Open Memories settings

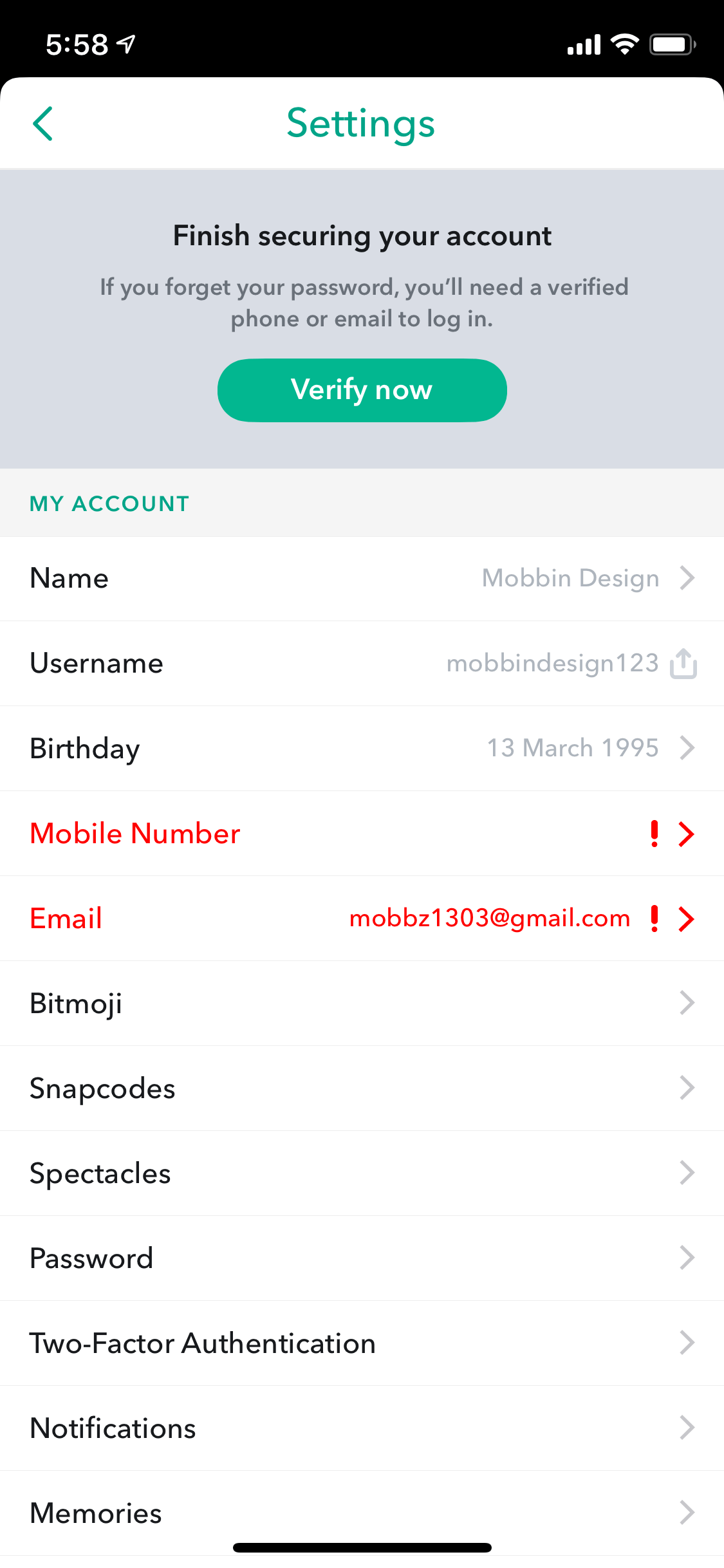coord(362,1513)
